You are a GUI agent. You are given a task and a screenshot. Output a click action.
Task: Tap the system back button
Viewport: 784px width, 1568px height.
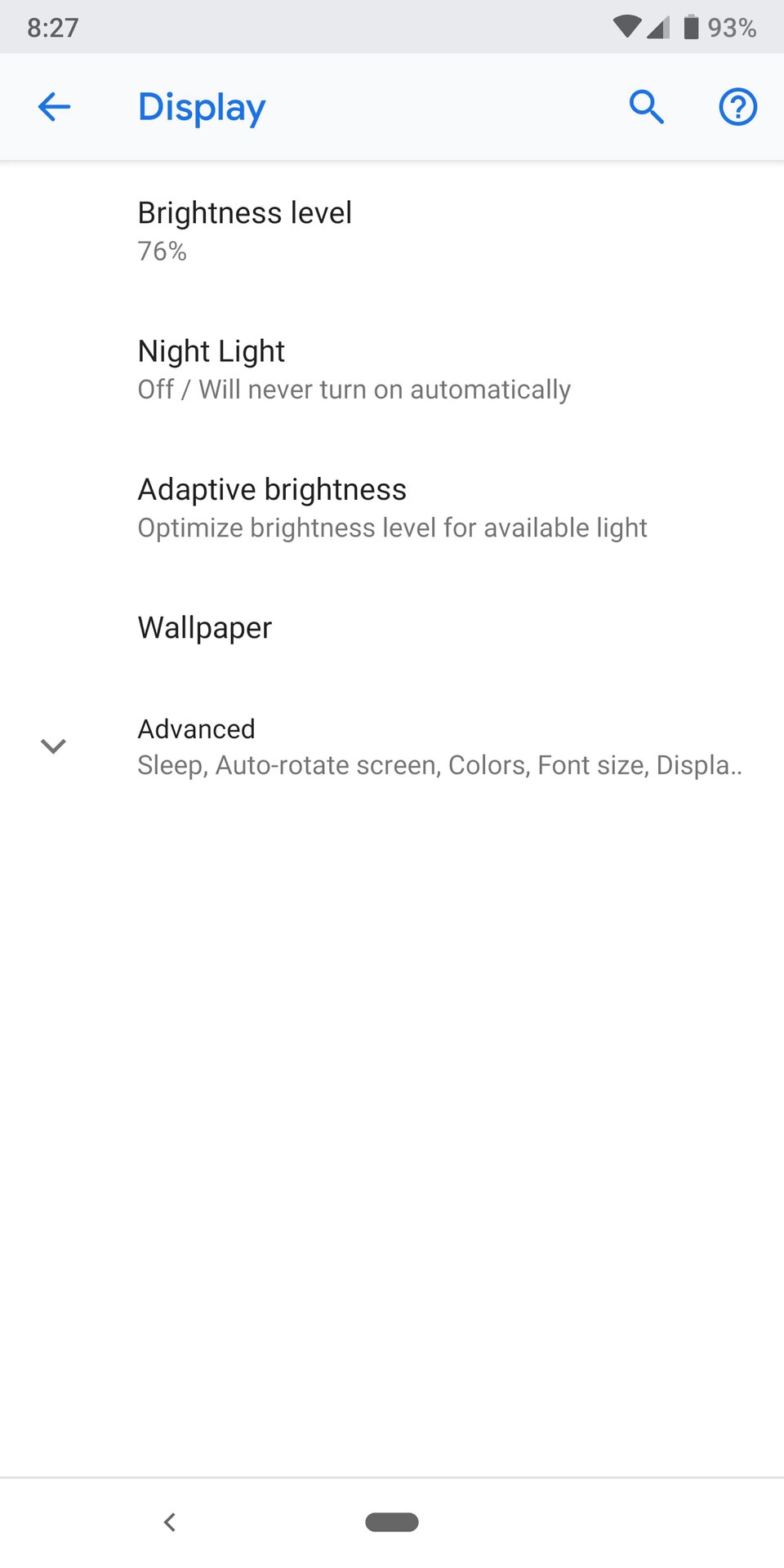click(x=170, y=1521)
